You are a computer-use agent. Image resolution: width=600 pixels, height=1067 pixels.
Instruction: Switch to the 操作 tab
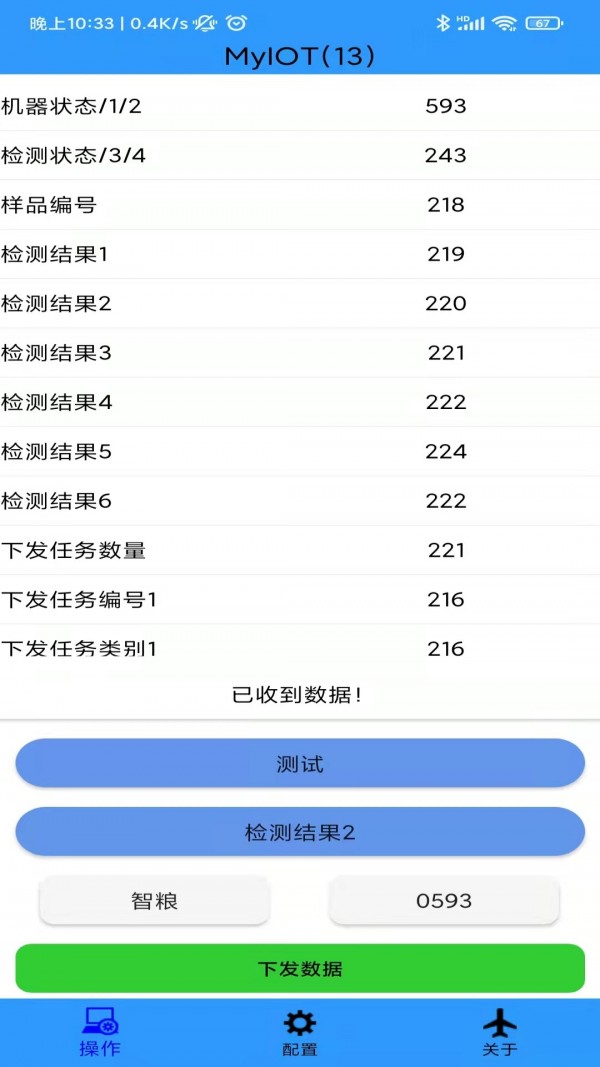[x=100, y=1032]
